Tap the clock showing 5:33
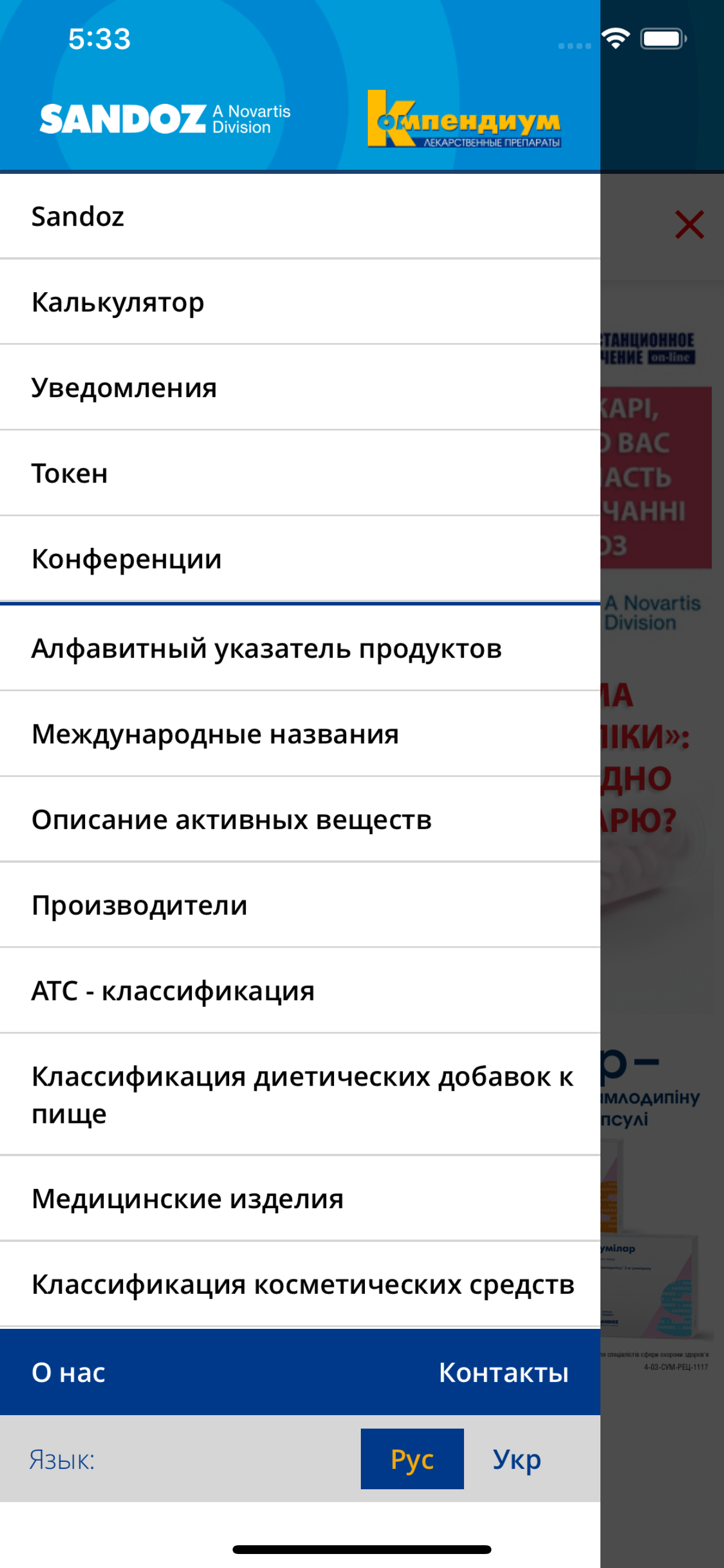The width and height of the screenshot is (724, 1568). pyautogui.click(x=99, y=39)
